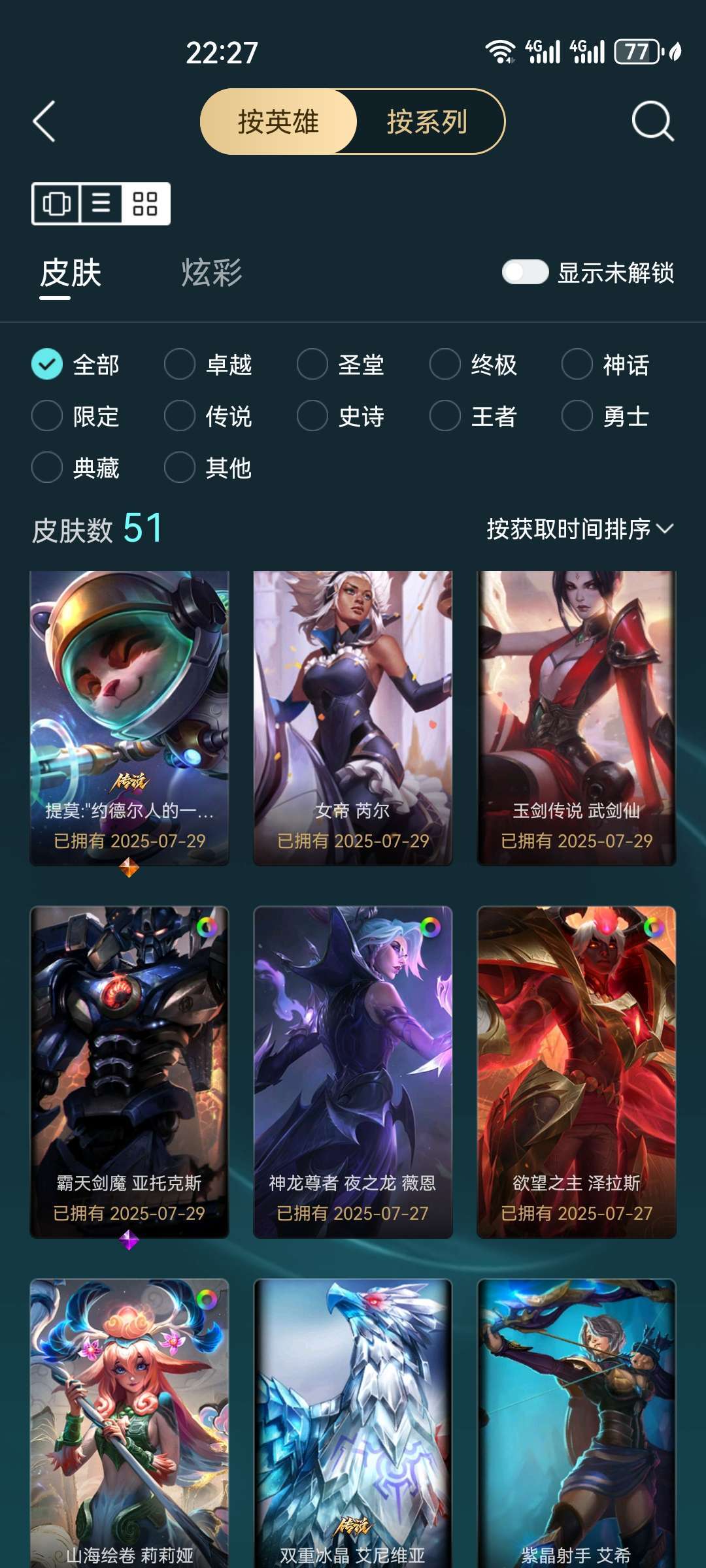View the 欲望之主 泽拉斯 skin
The image size is (706, 1568).
pyautogui.click(x=577, y=1071)
